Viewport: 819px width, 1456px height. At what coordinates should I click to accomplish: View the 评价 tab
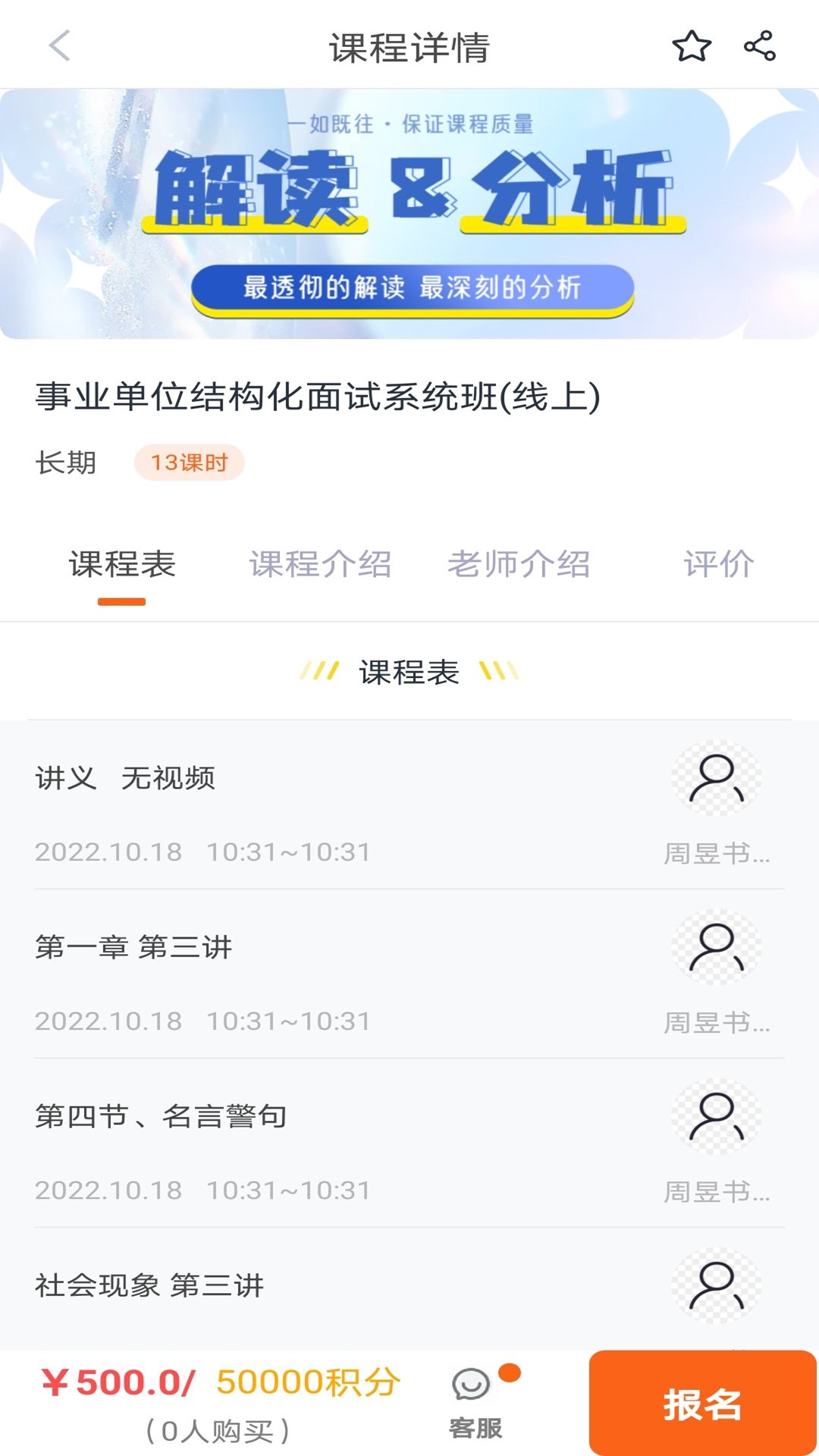click(x=718, y=565)
